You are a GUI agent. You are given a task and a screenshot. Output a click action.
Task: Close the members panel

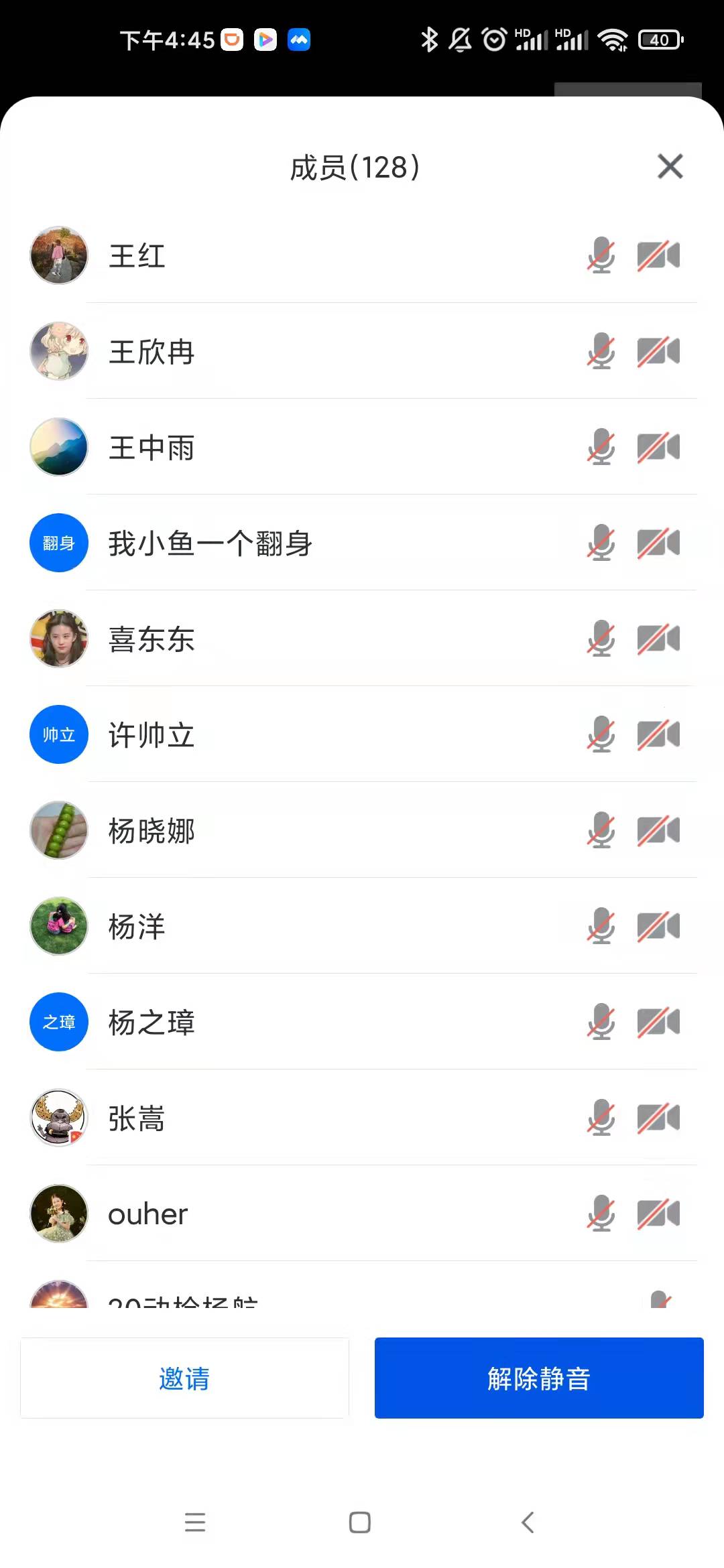[670, 166]
